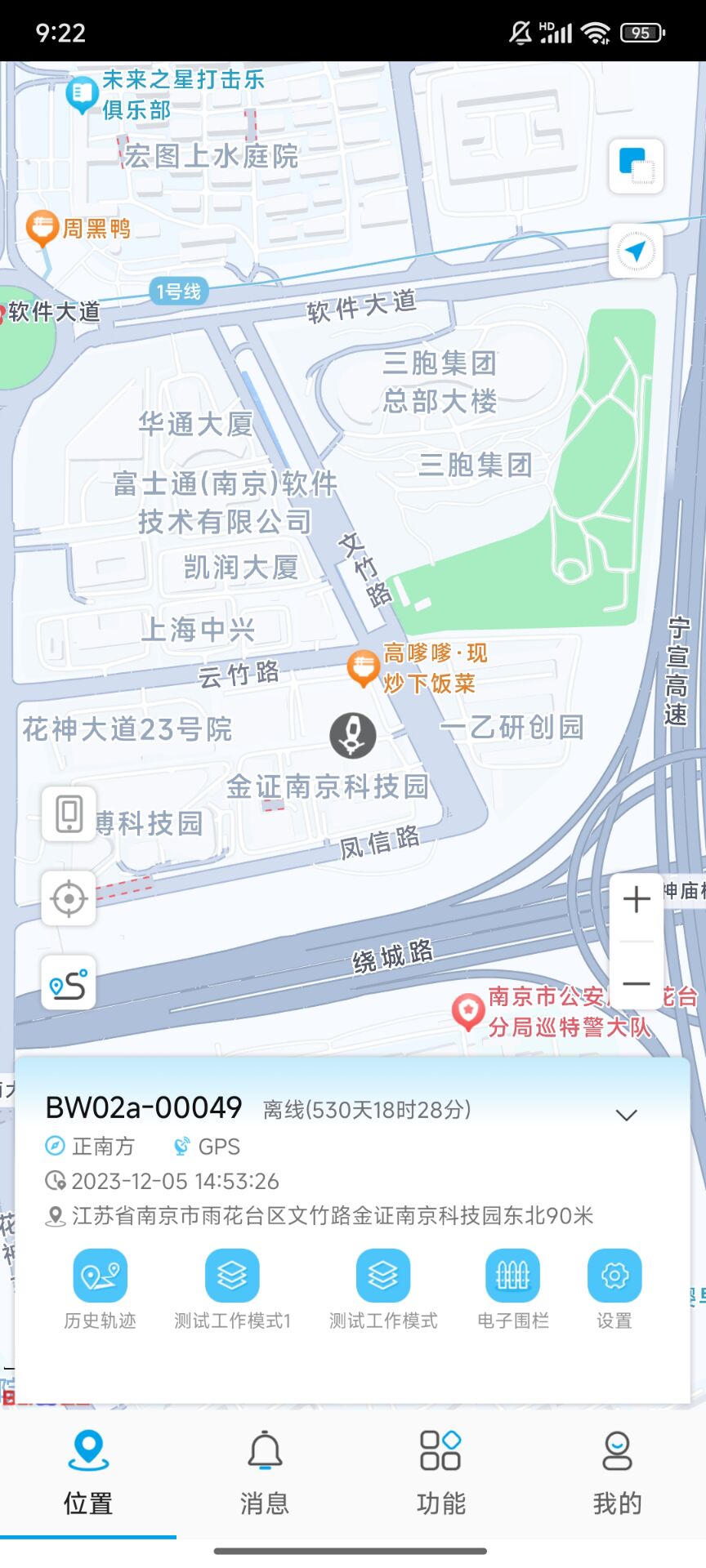Select the street view pegman icon
The image size is (706, 1568).
point(68,982)
